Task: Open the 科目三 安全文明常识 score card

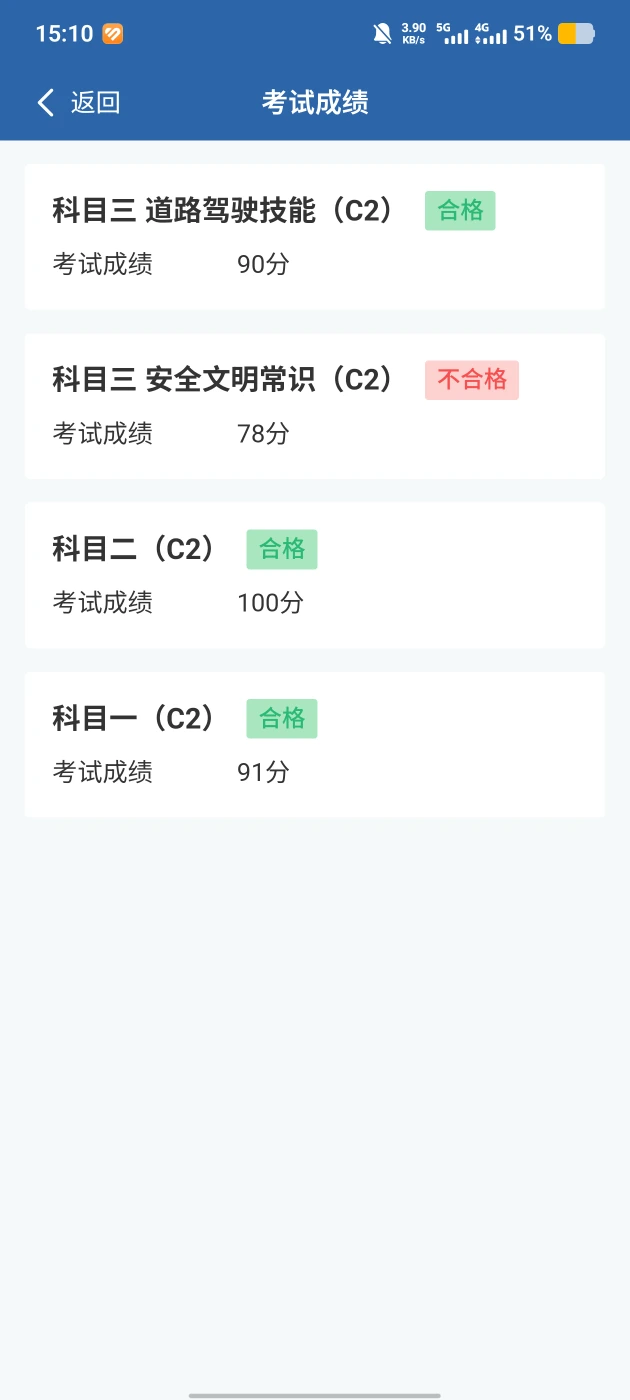Action: [x=315, y=406]
